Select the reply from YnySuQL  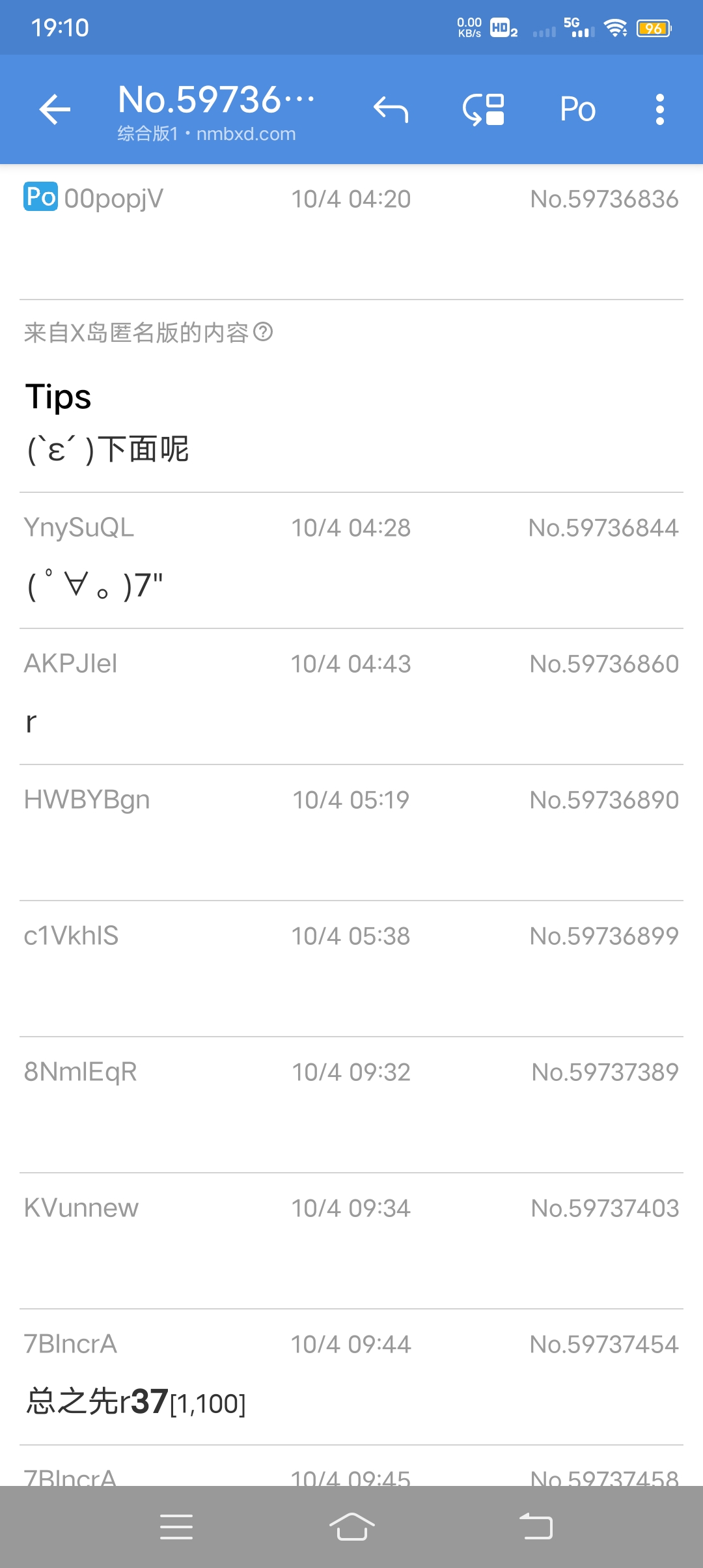351,560
